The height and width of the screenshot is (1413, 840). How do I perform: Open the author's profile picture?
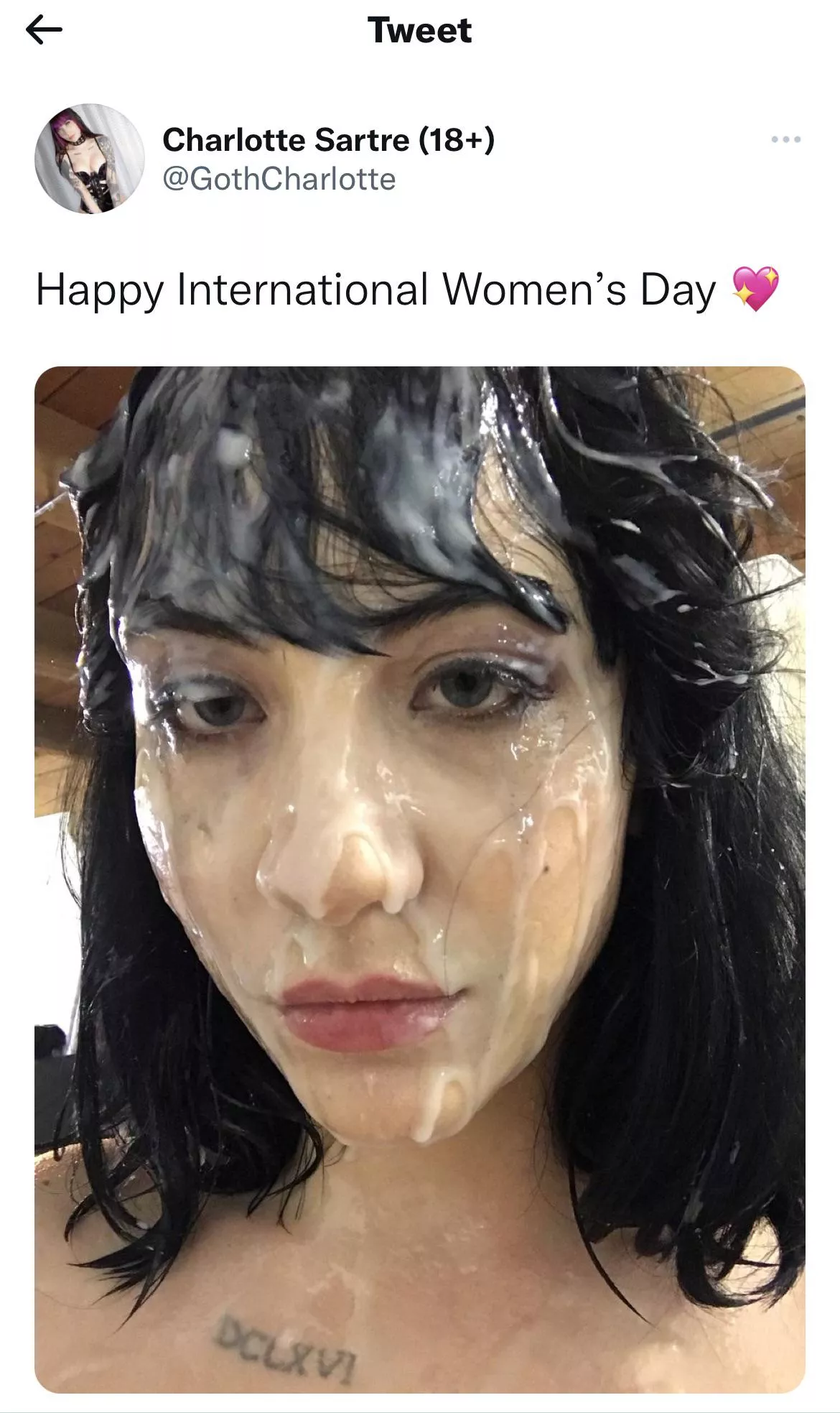90,159
